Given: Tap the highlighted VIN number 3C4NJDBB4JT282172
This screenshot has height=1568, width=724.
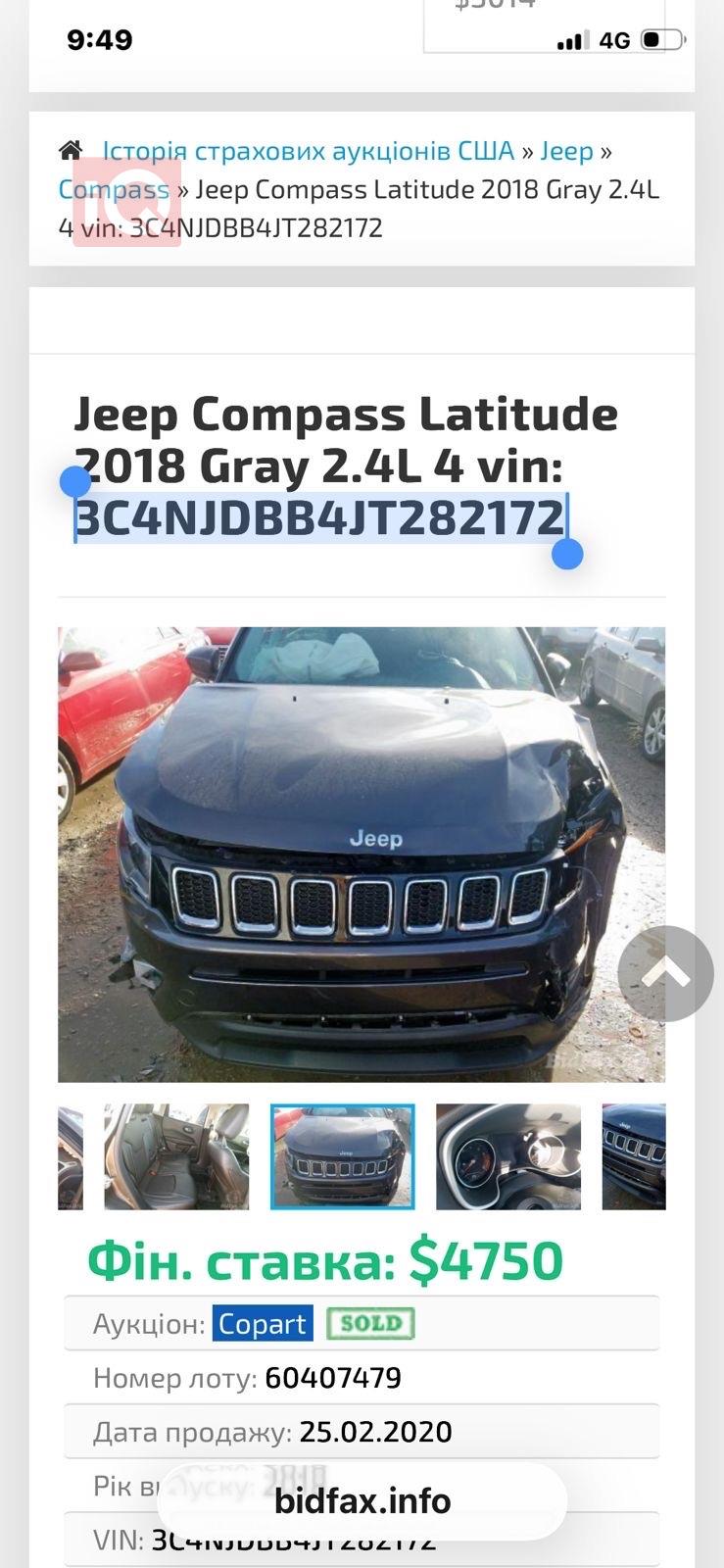Looking at the screenshot, I should (319, 516).
